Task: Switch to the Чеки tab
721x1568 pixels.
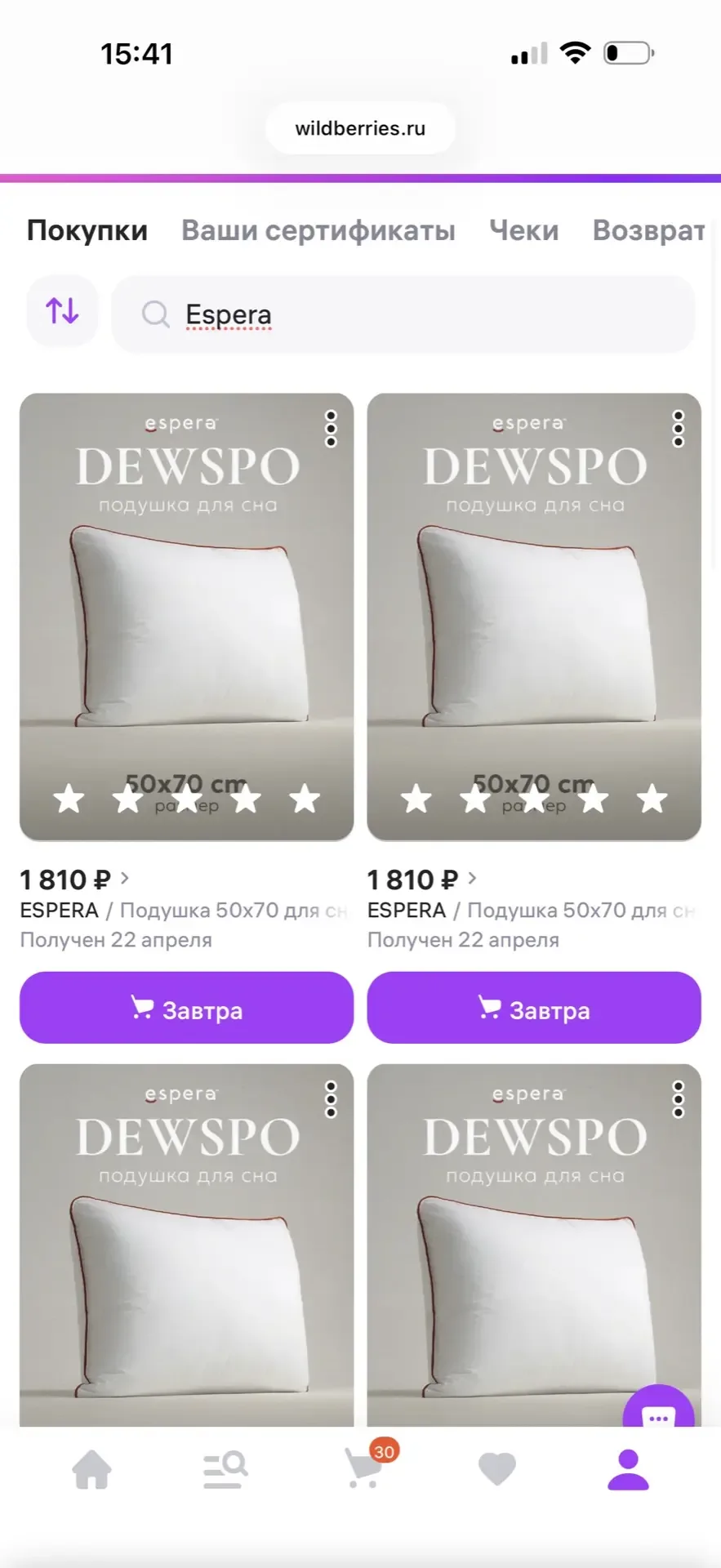Action: click(x=524, y=231)
